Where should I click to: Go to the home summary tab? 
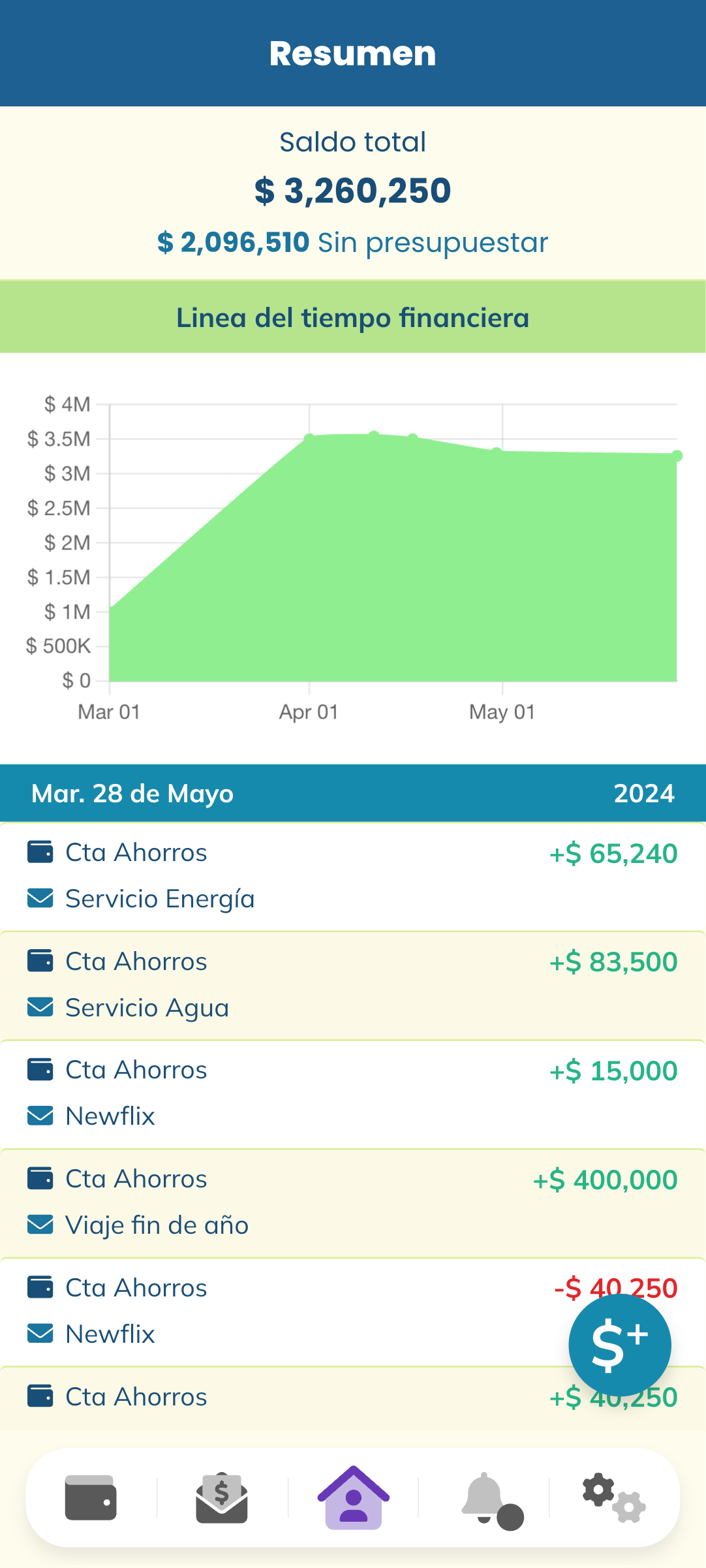click(353, 1497)
